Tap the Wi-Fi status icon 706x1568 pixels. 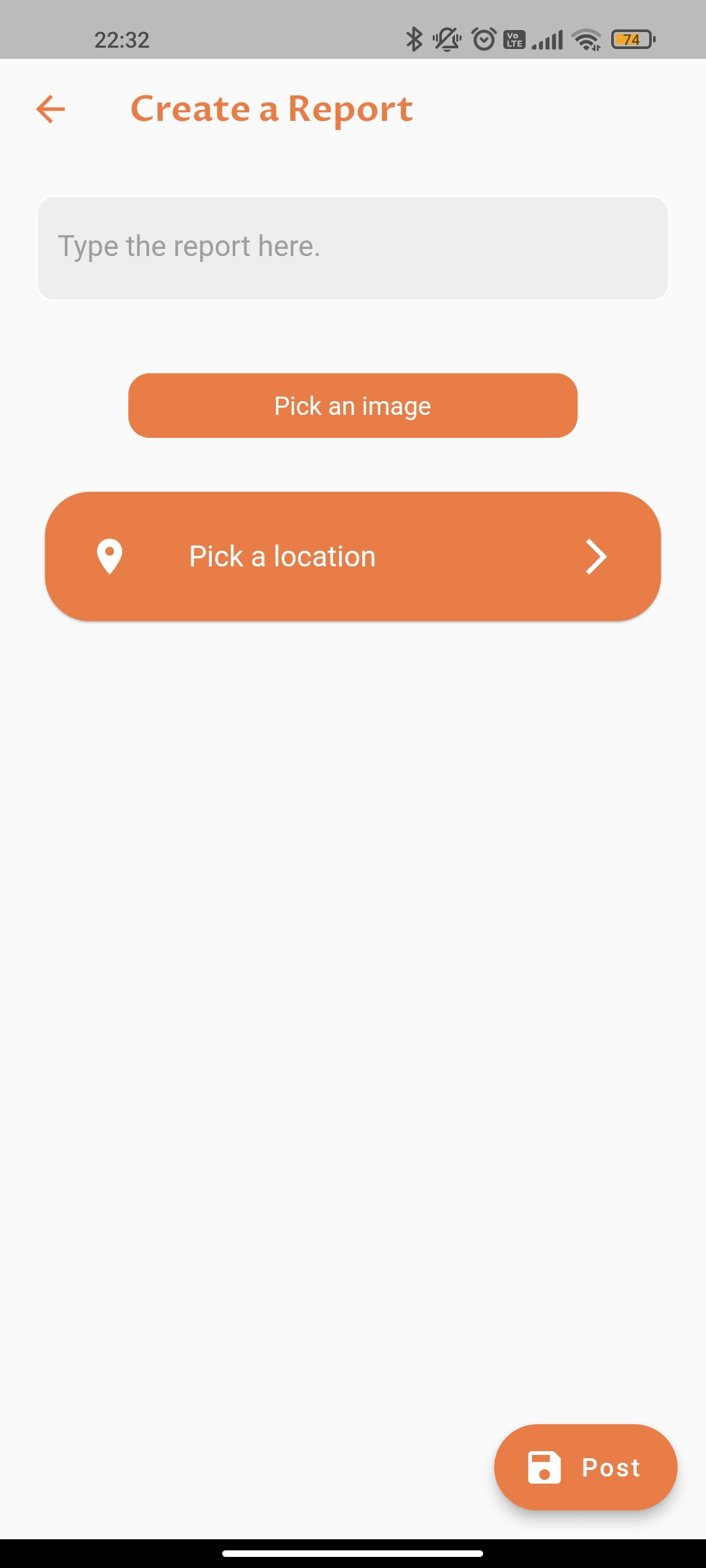pyautogui.click(x=585, y=39)
